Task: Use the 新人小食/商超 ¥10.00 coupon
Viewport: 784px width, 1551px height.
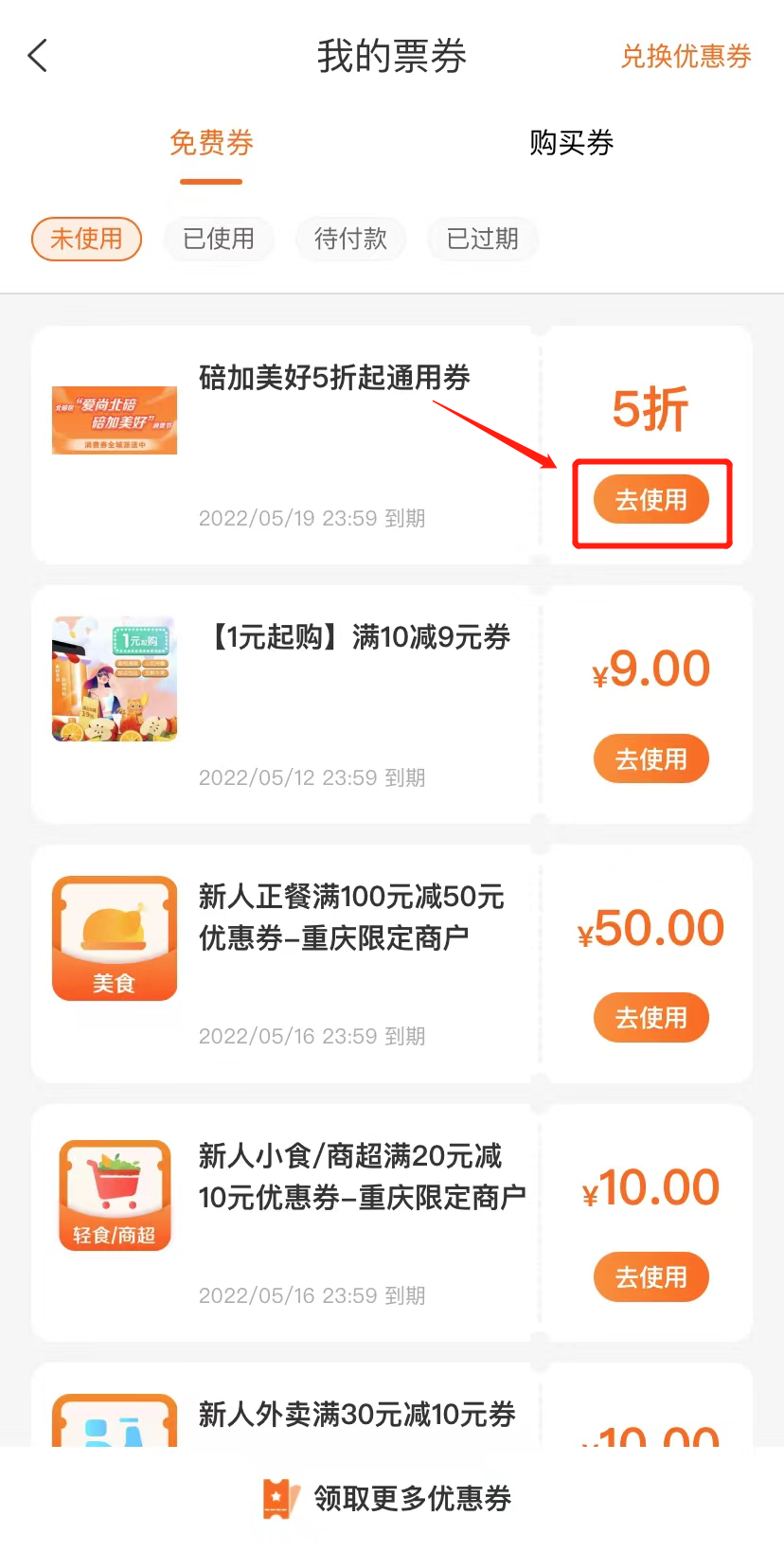Action: pyautogui.click(x=651, y=1277)
